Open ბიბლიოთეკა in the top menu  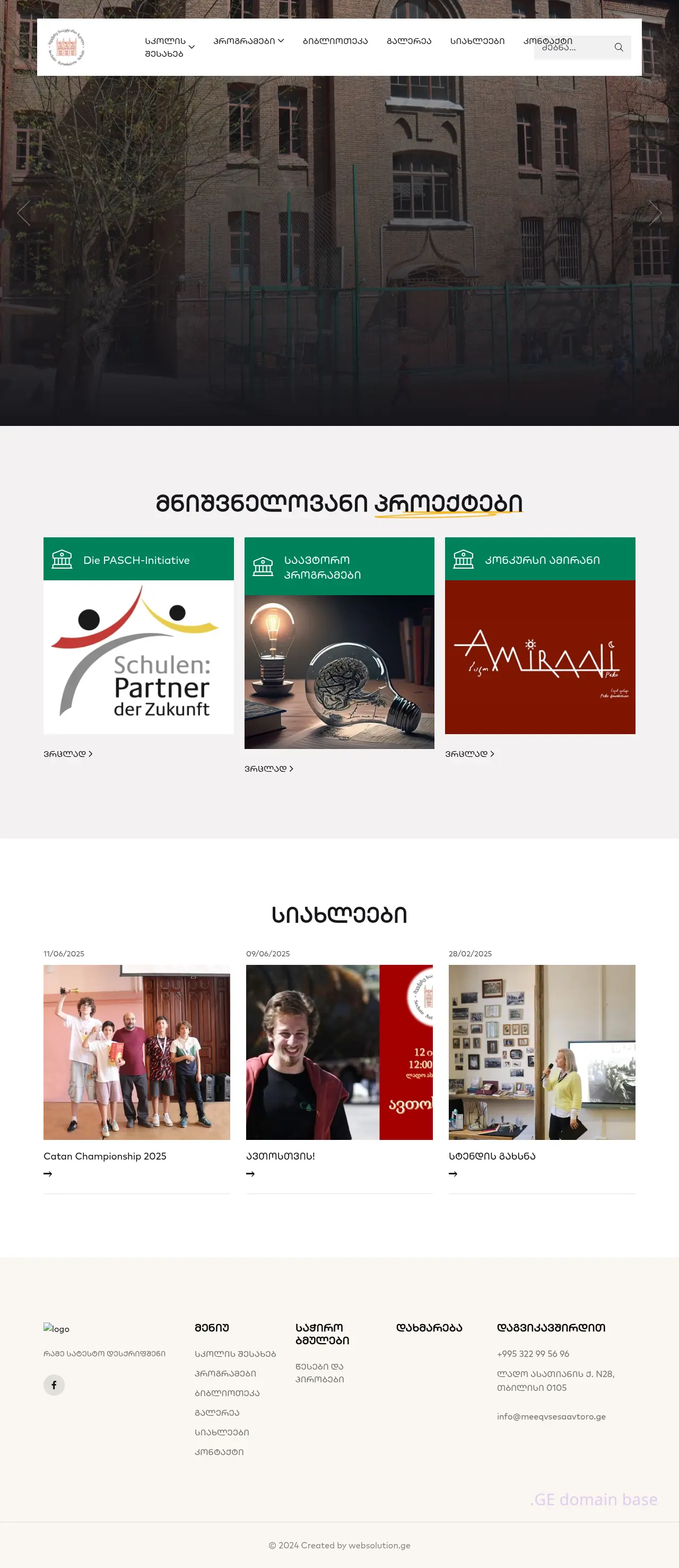point(335,41)
